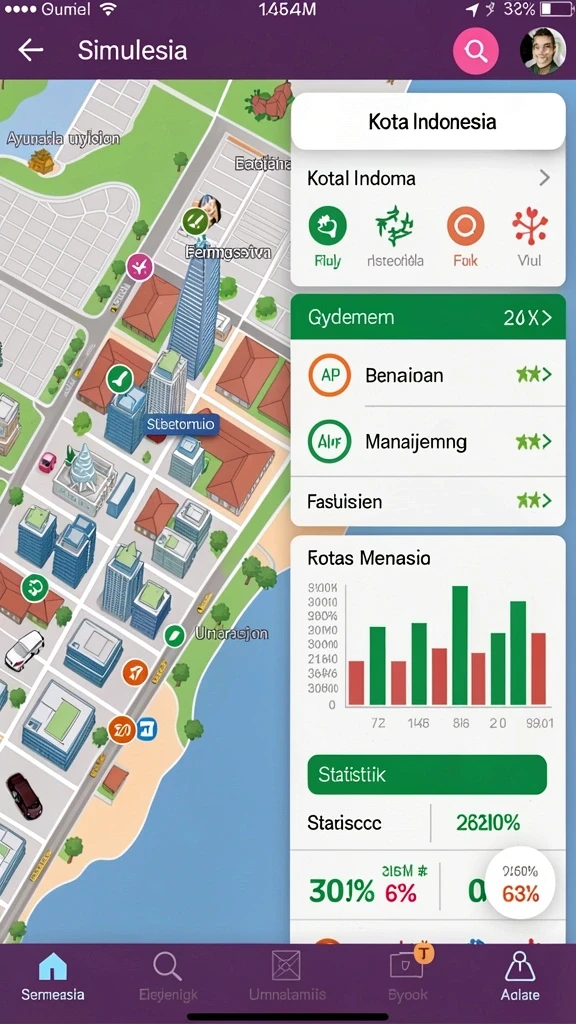
Task: Select the Foik category icon
Action: tap(466, 226)
